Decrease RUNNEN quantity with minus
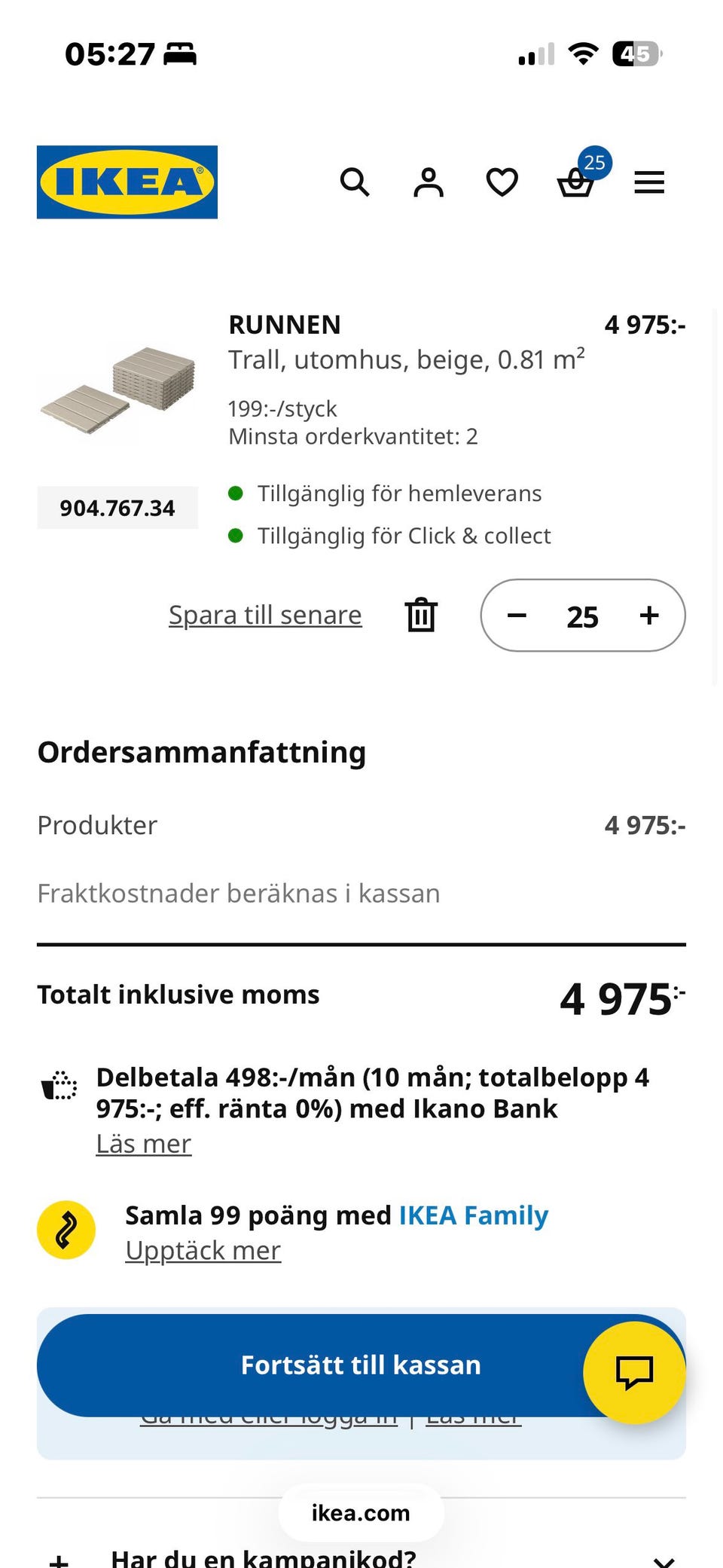Viewport: 723px width, 1568px height. (x=518, y=616)
